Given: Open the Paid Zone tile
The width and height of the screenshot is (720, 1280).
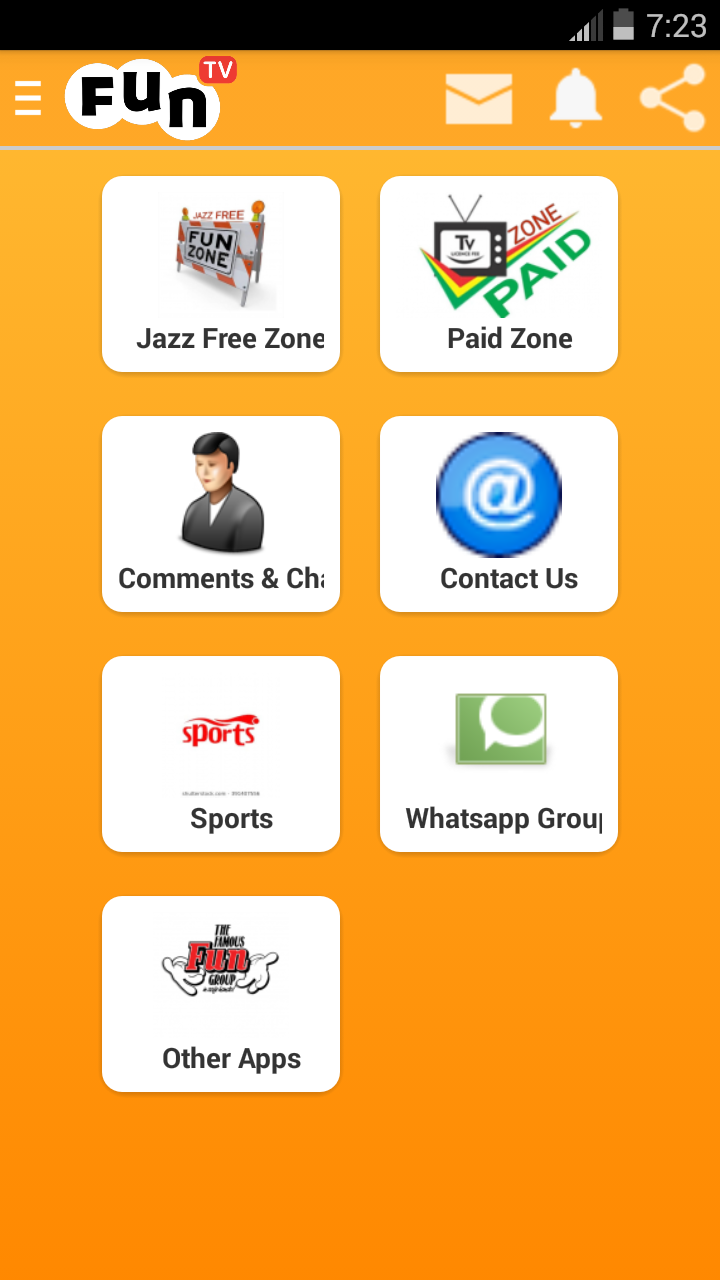Looking at the screenshot, I should pyautogui.click(x=499, y=274).
